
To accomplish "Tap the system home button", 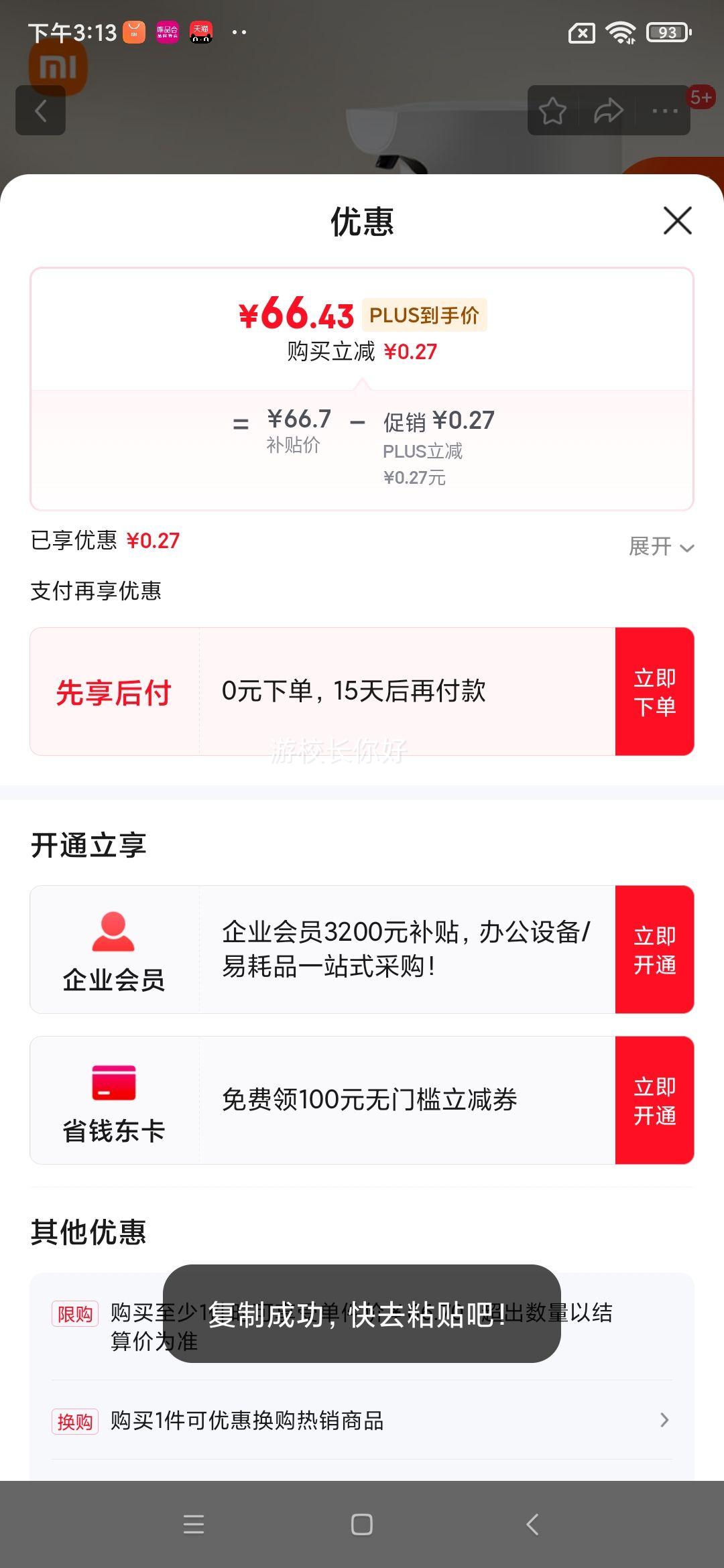I will coord(362,1524).
